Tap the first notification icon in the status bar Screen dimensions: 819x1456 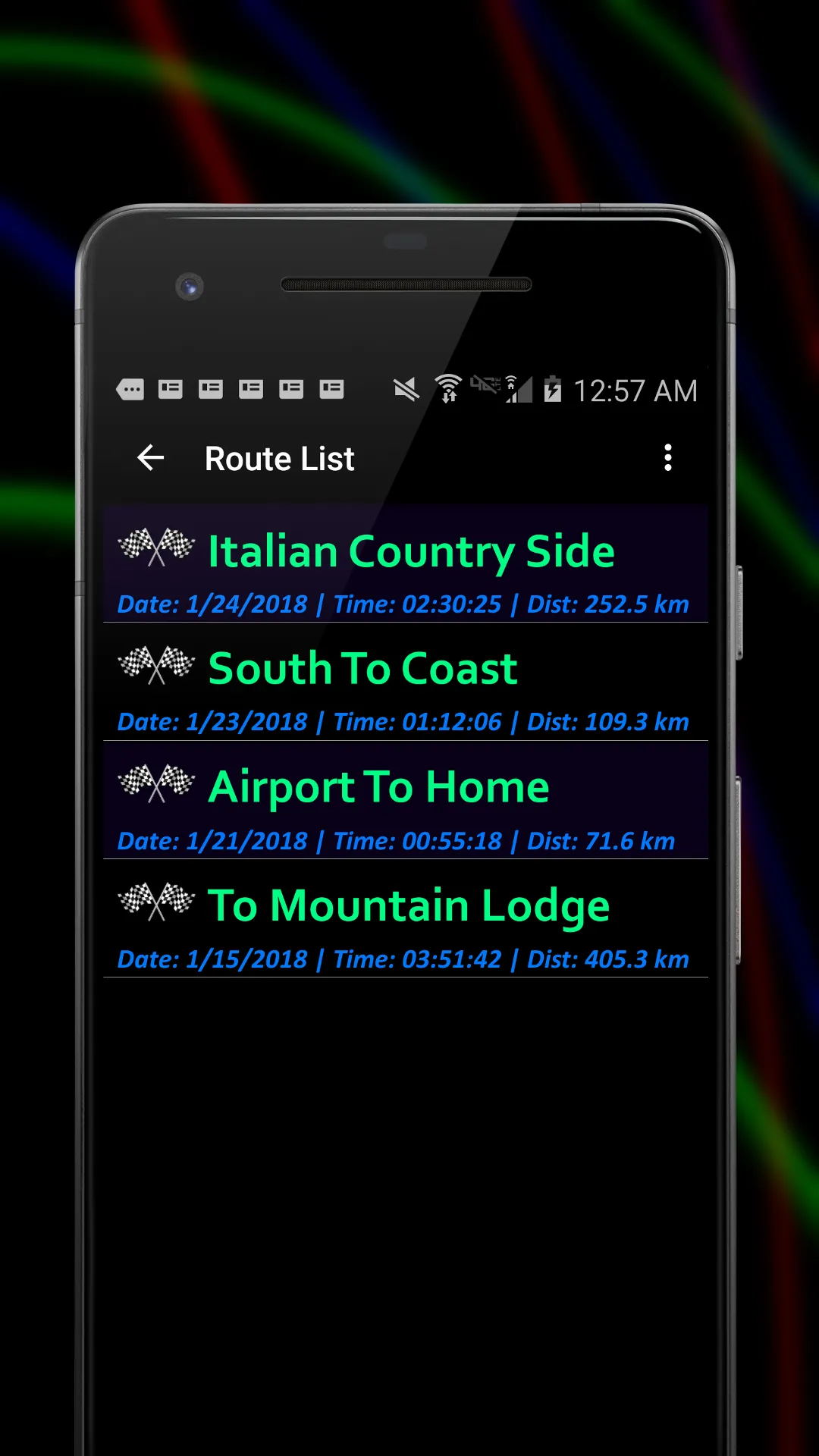130,389
